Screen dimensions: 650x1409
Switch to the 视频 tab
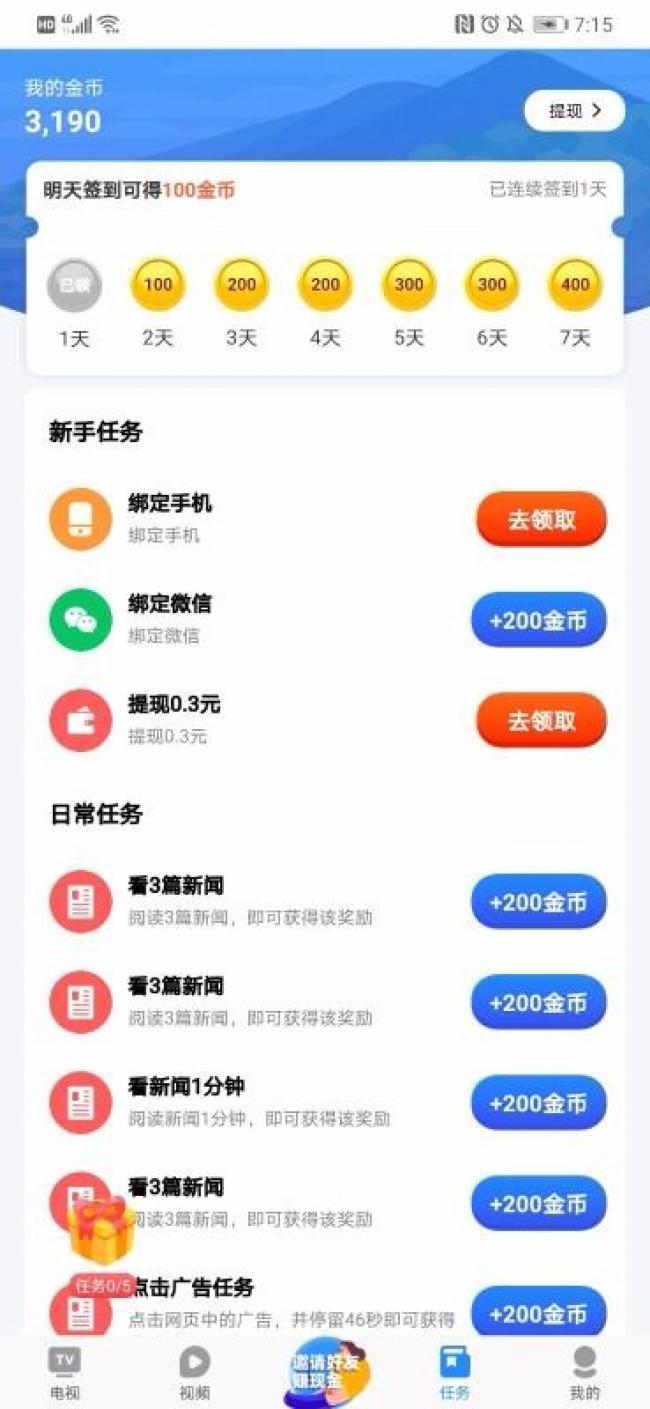194,1372
